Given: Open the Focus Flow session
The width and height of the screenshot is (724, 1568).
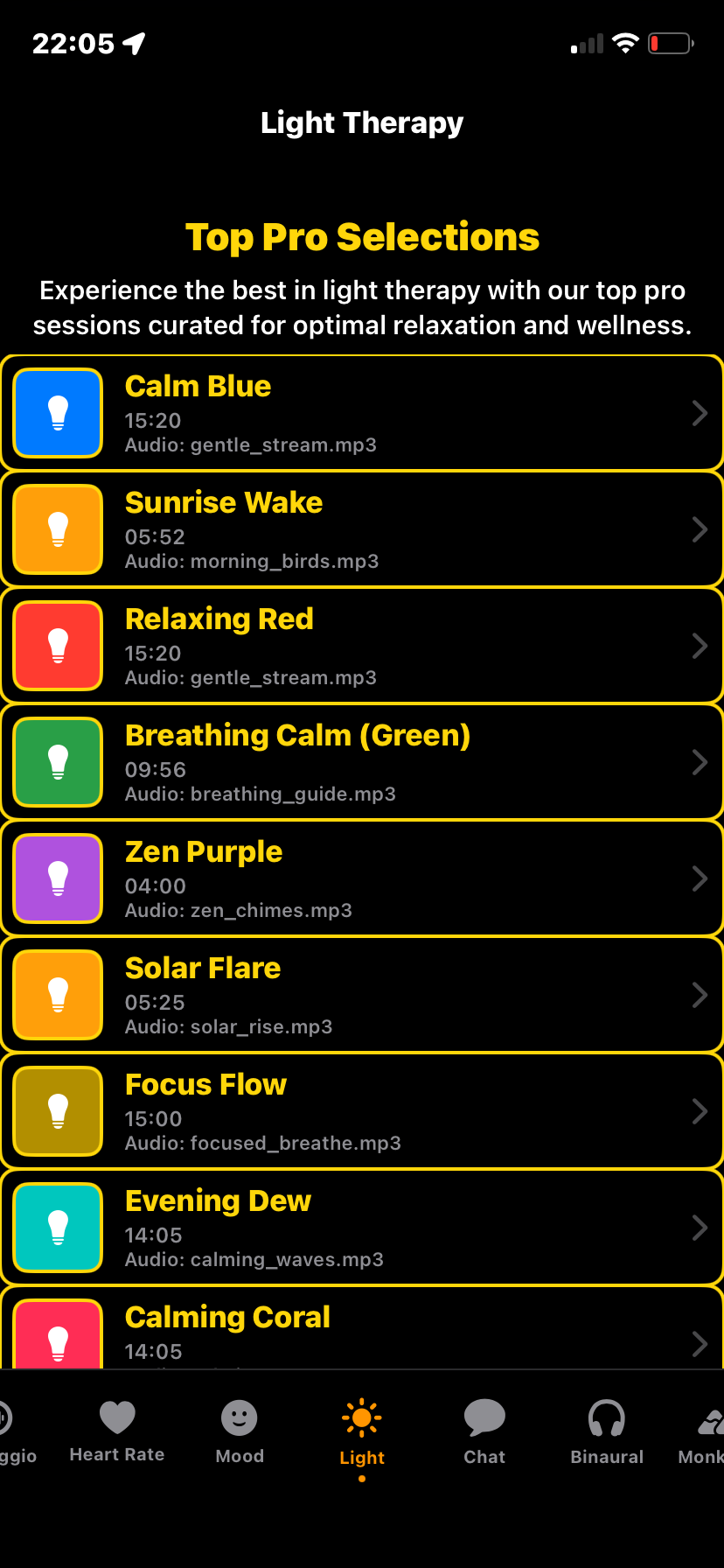Looking at the screenshot, I should point(362,1111).
